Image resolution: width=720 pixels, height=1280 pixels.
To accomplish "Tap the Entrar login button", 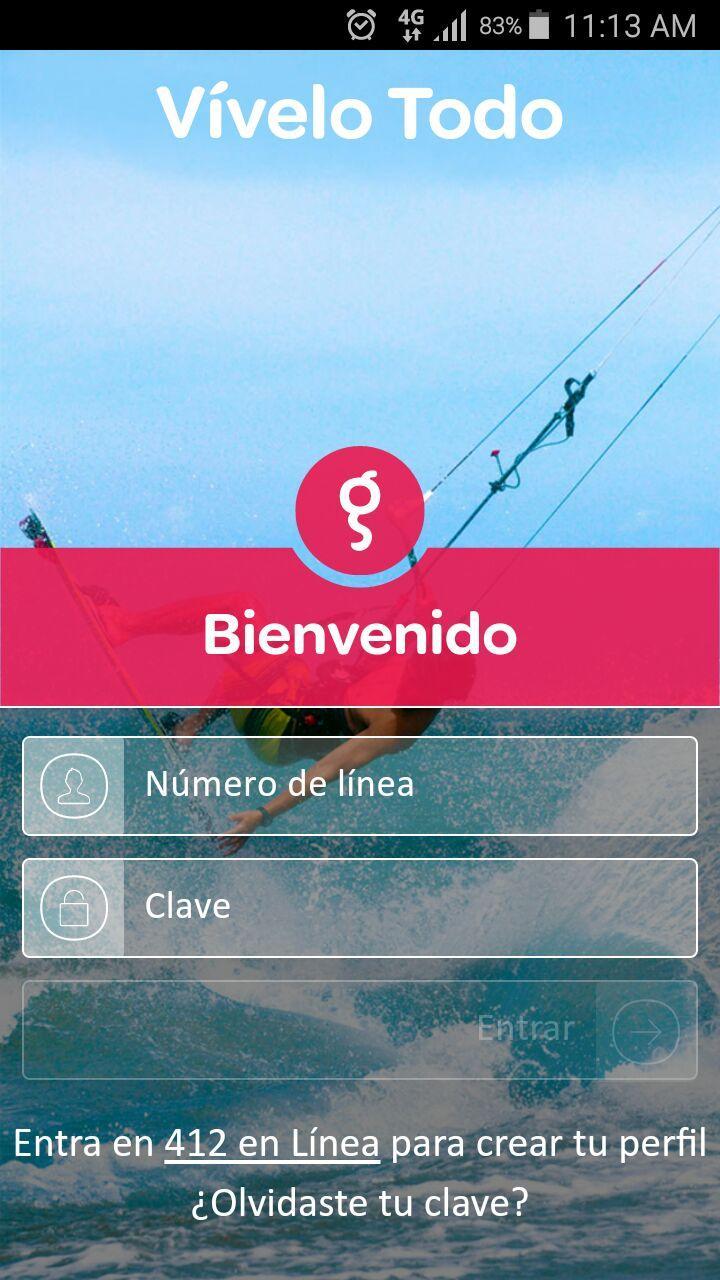I will click(x=360, y=1029).
